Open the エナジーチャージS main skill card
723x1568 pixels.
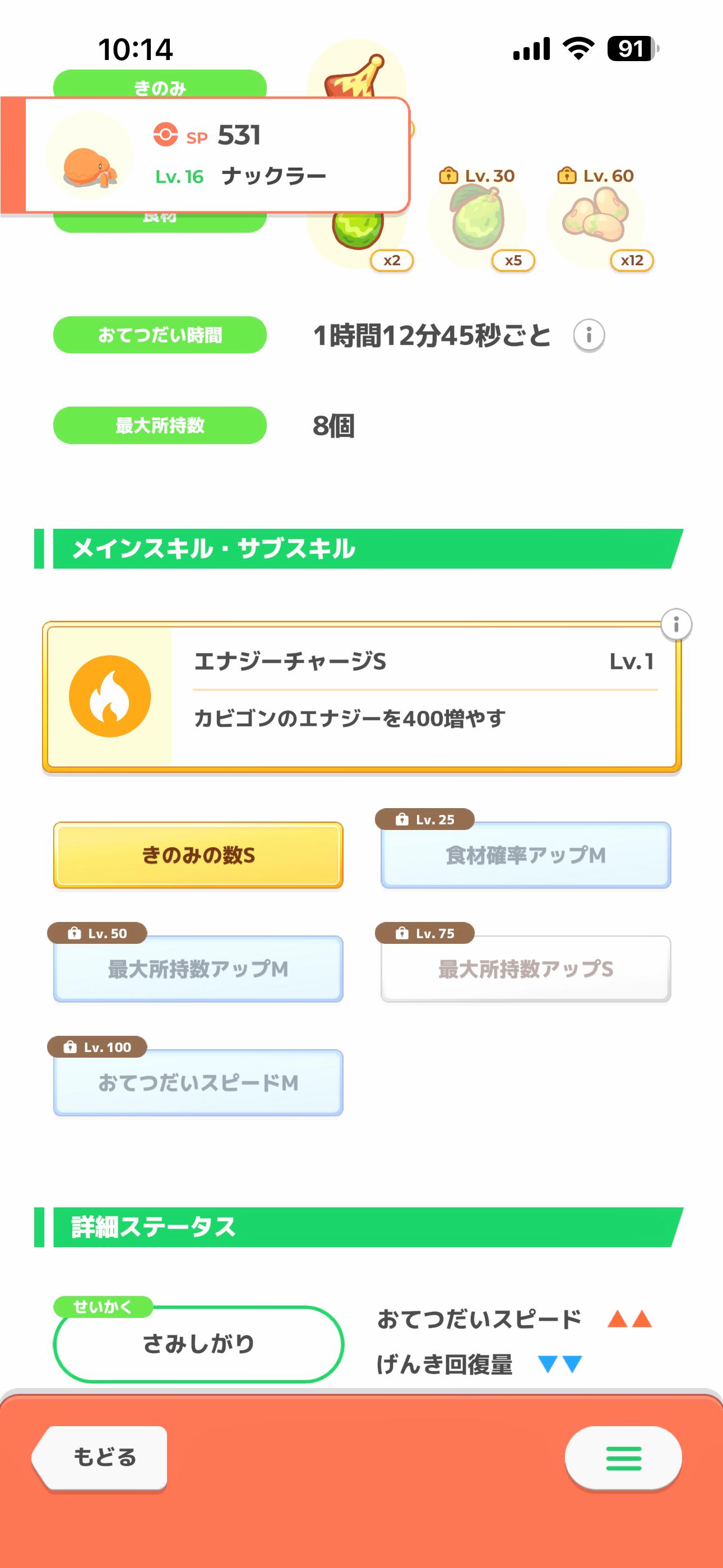361,698
